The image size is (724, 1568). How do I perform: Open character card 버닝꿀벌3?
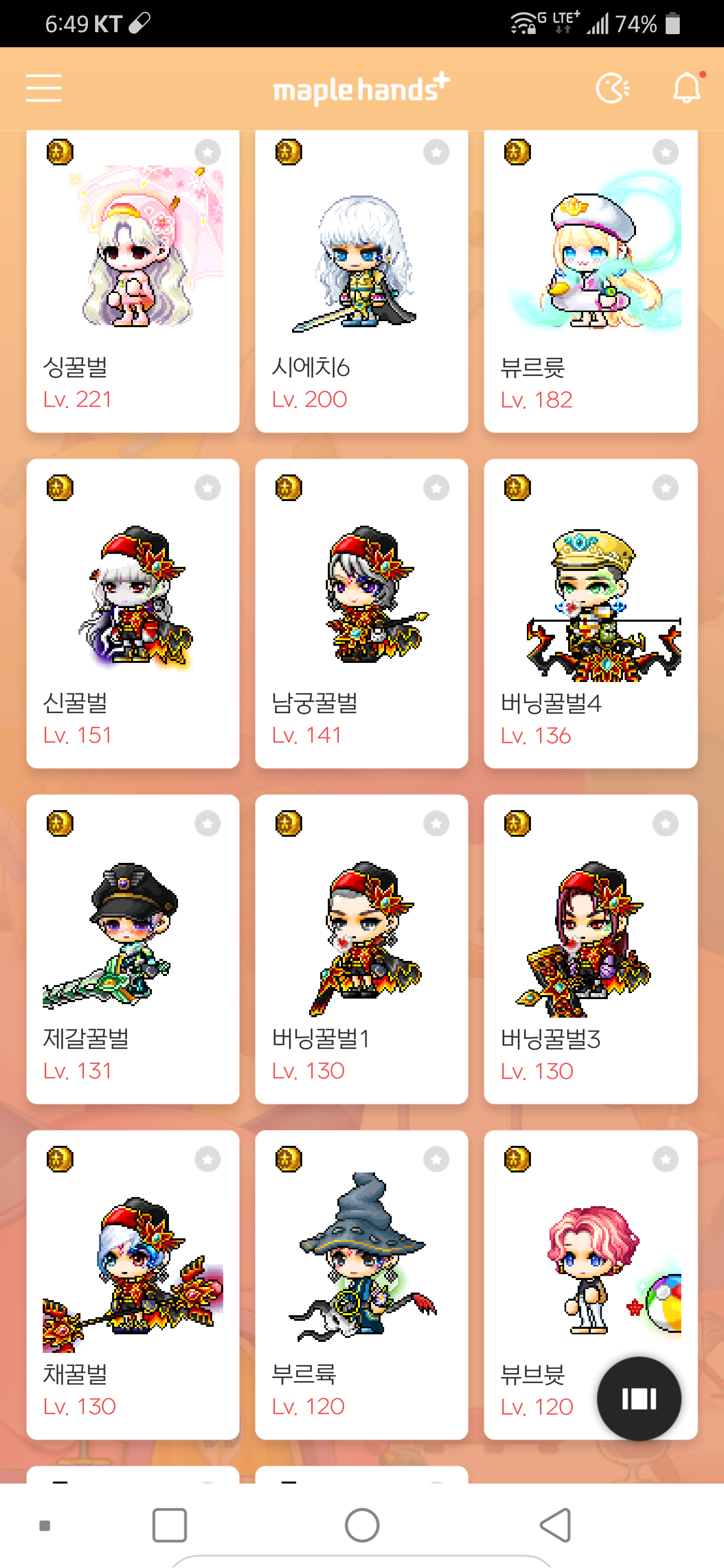point(590,949)
